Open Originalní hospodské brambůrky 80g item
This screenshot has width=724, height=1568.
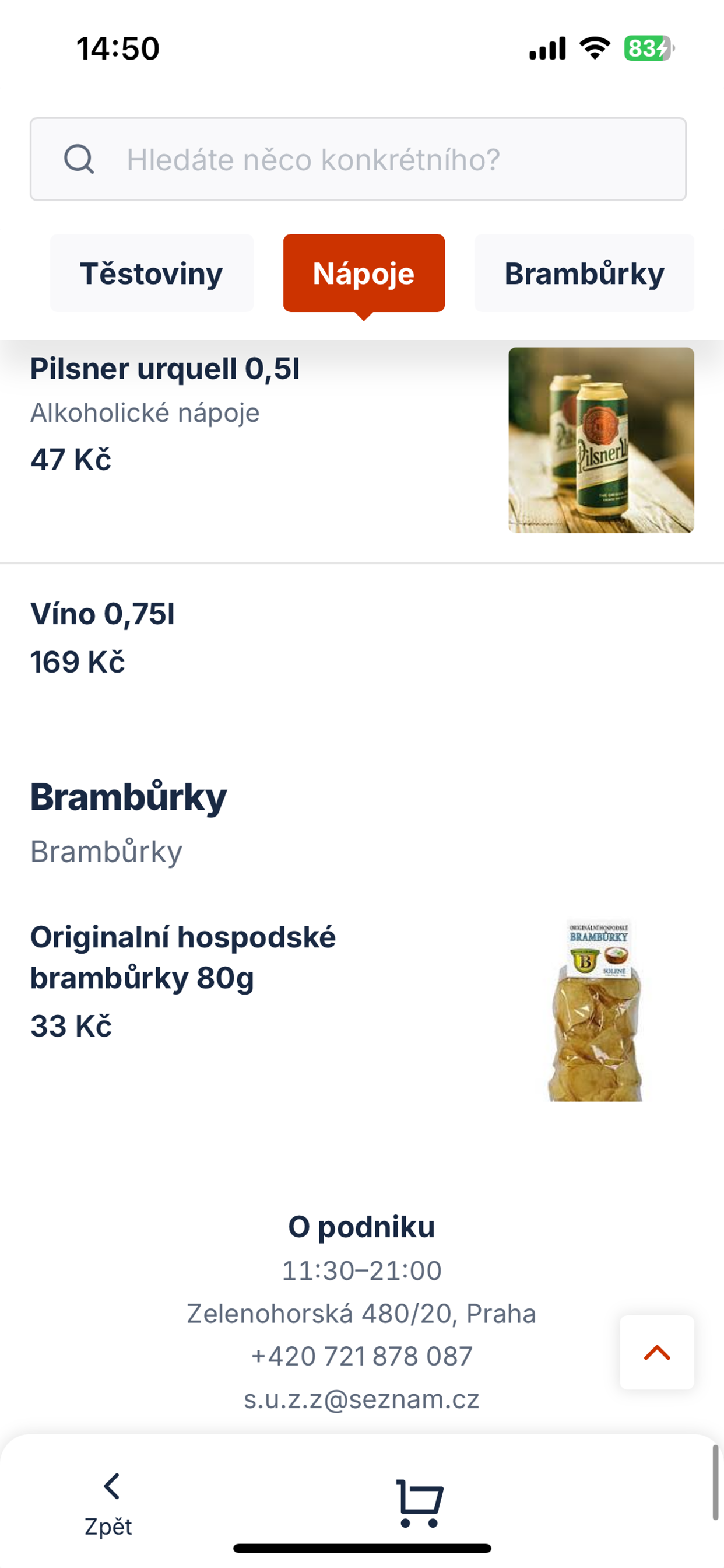tap(362, 1010)
